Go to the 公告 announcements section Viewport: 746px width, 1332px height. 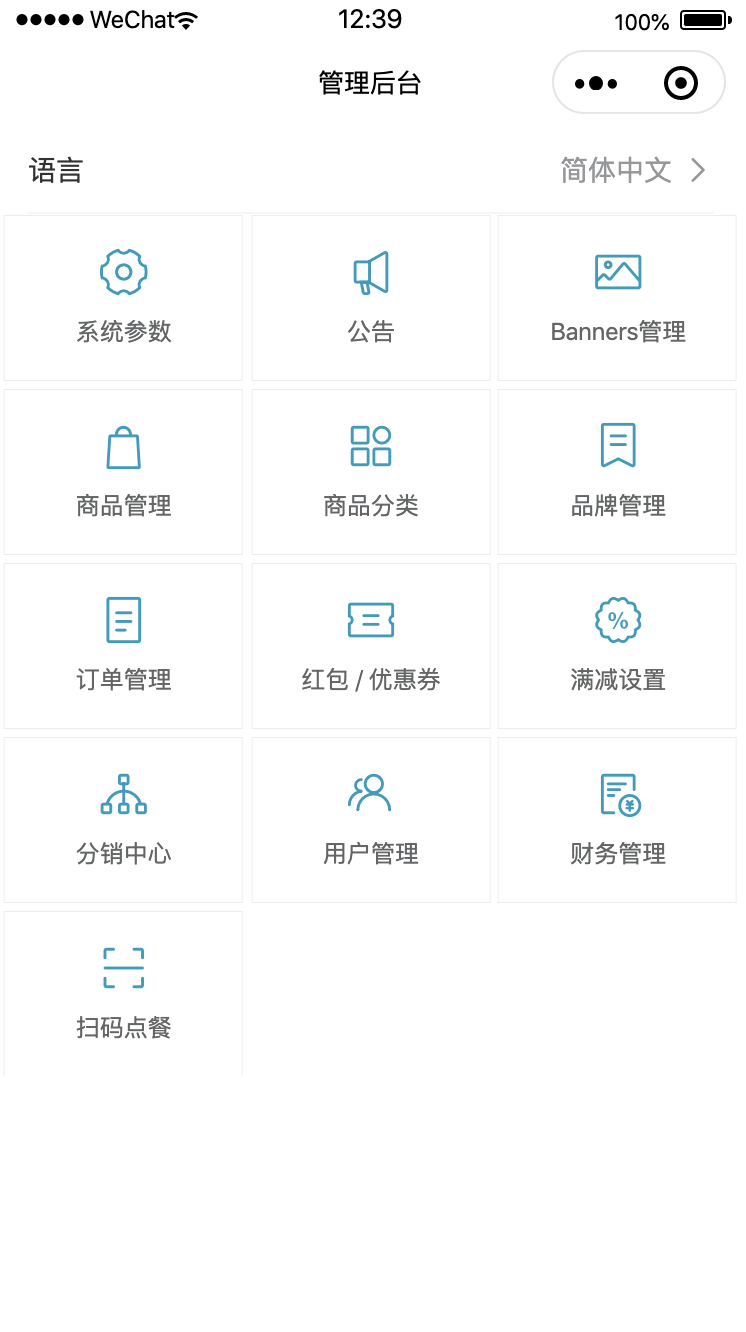(371, 298)
